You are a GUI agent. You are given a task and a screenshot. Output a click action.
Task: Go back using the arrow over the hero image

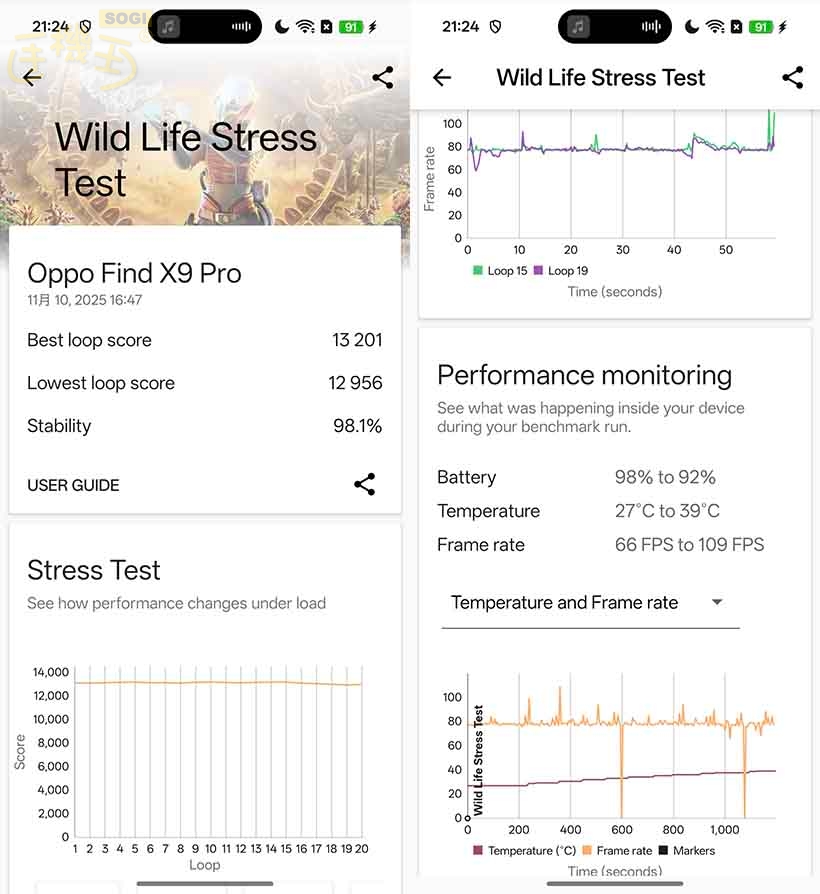click(x=32, y=78)
